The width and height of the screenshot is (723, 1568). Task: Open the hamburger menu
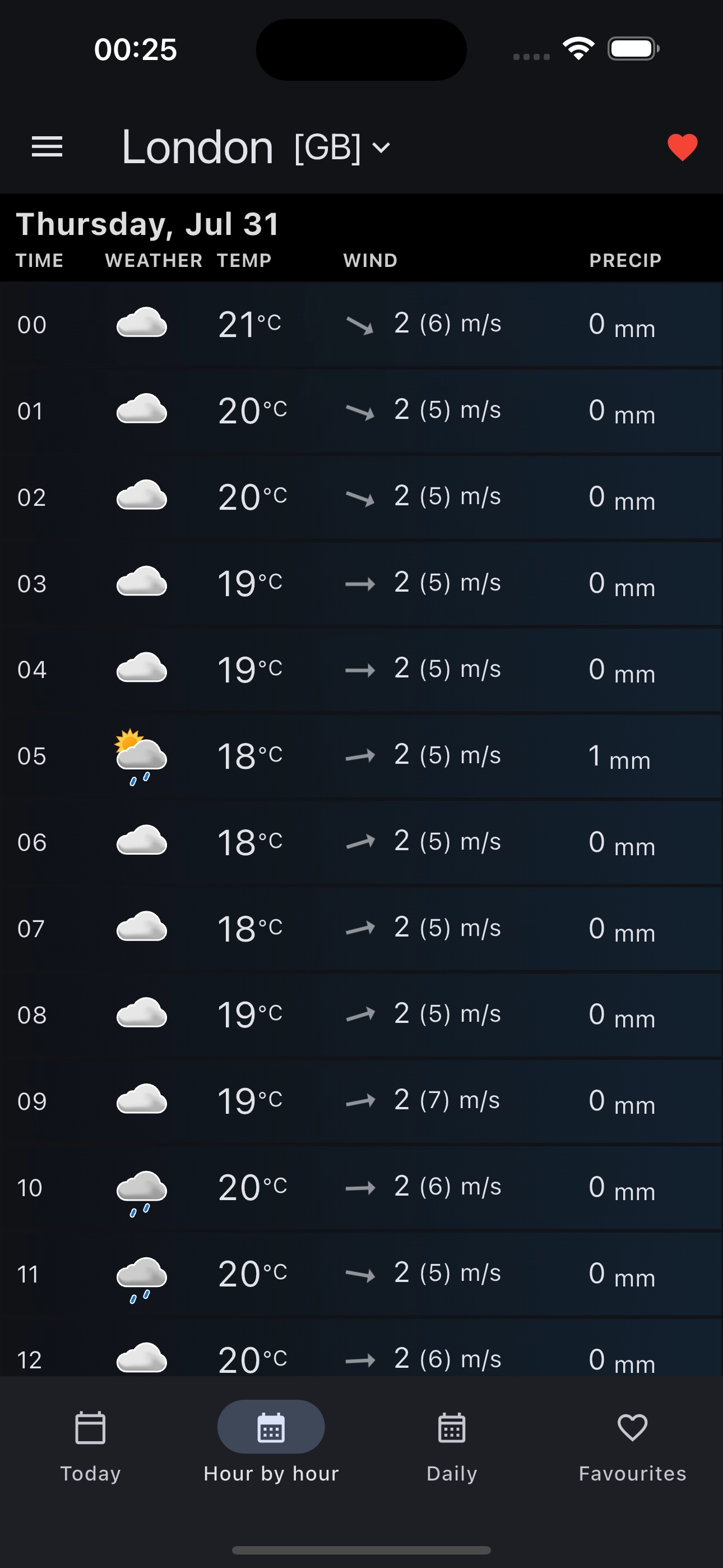[x=47, y=147]
